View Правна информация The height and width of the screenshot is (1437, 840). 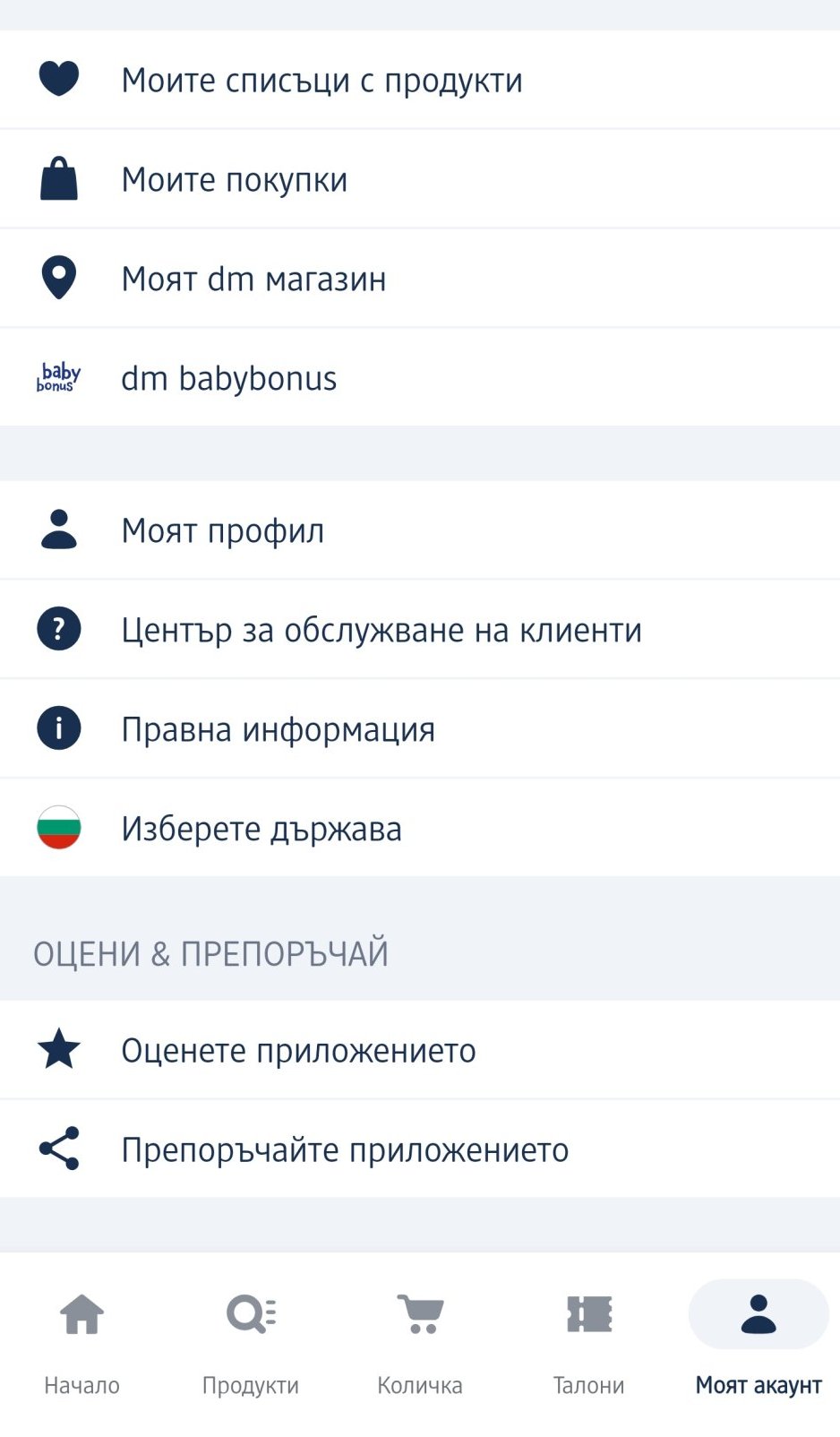coord(420,729)
